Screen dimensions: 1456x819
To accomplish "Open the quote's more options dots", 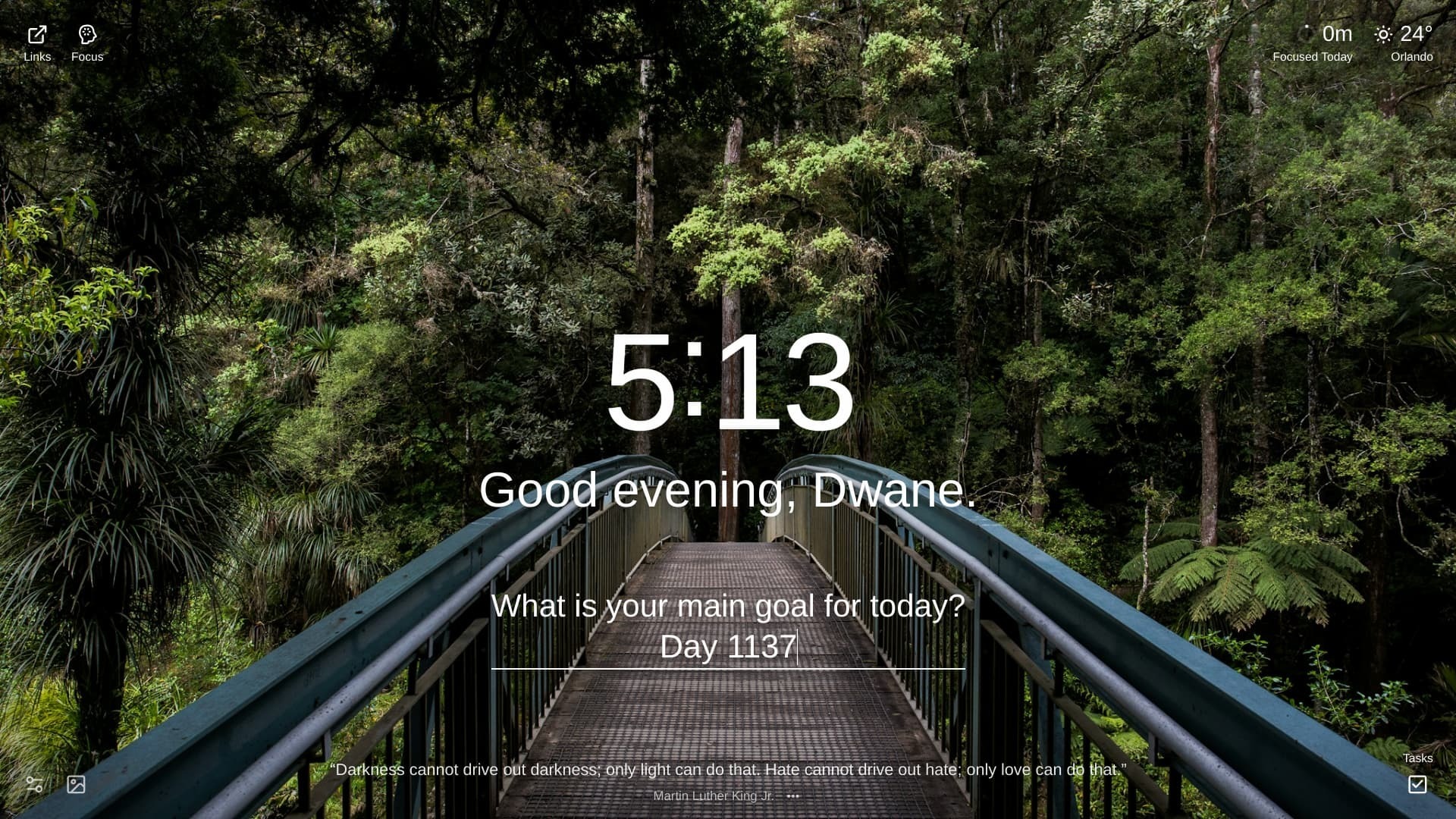I will [793, 796].
